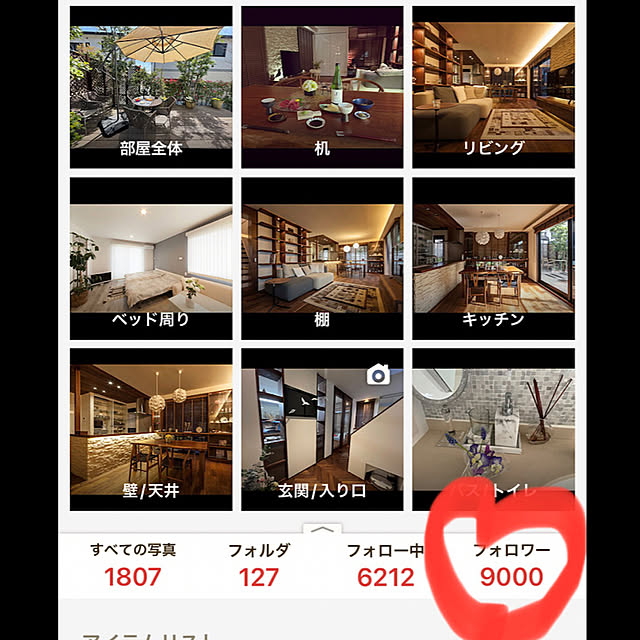Open the 机 photo category
The height and width of the screenshot is (640, 640).
click(x=322, y=87)
